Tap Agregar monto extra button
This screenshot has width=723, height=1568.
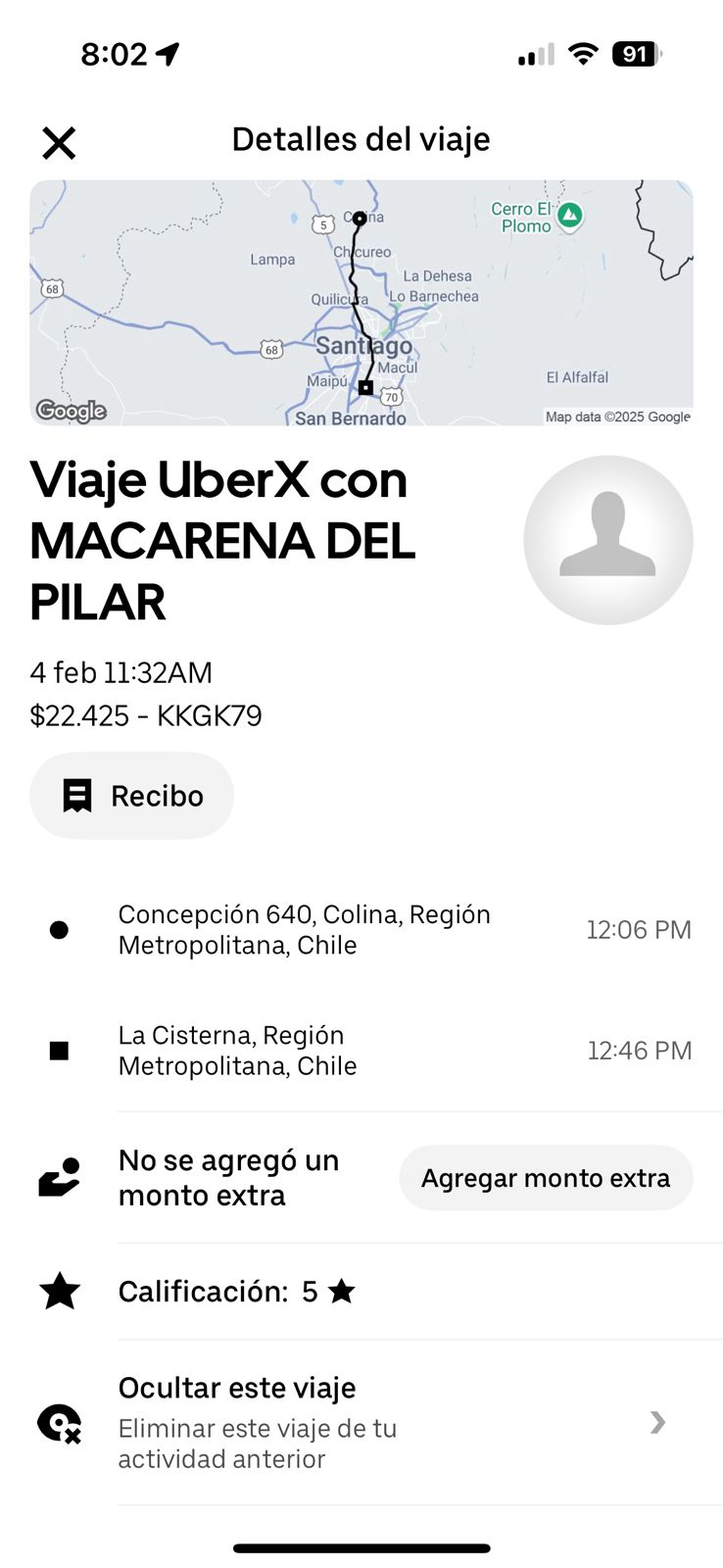(x=546, y=1178)
